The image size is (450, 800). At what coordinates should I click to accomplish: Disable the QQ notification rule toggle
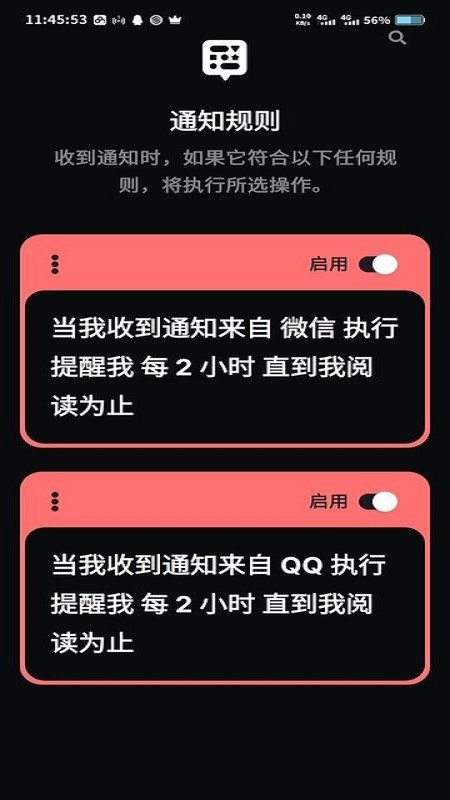click(378, 502)
